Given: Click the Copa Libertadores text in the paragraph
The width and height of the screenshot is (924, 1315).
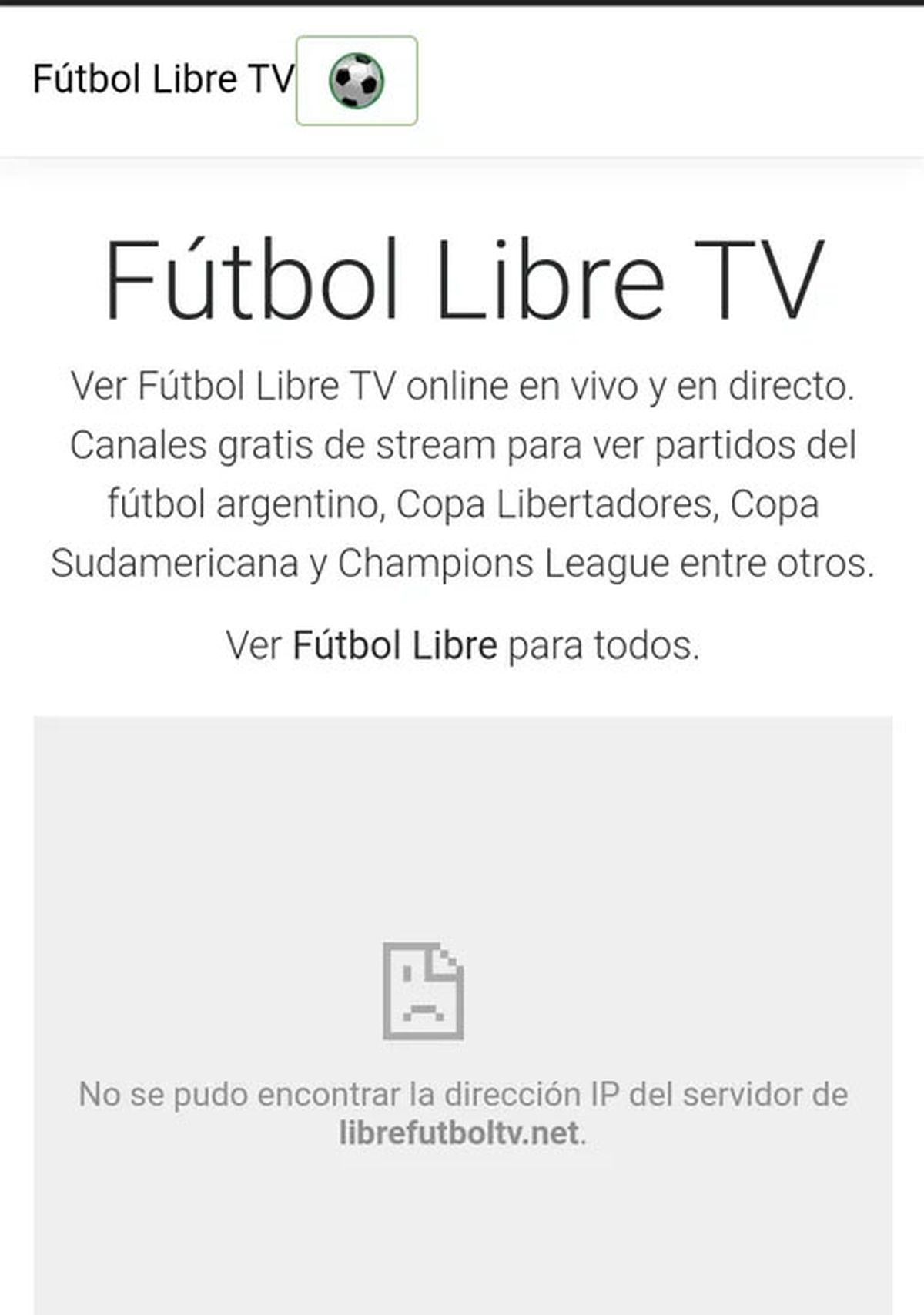Looking at the screenshot, I should point(553,505).
